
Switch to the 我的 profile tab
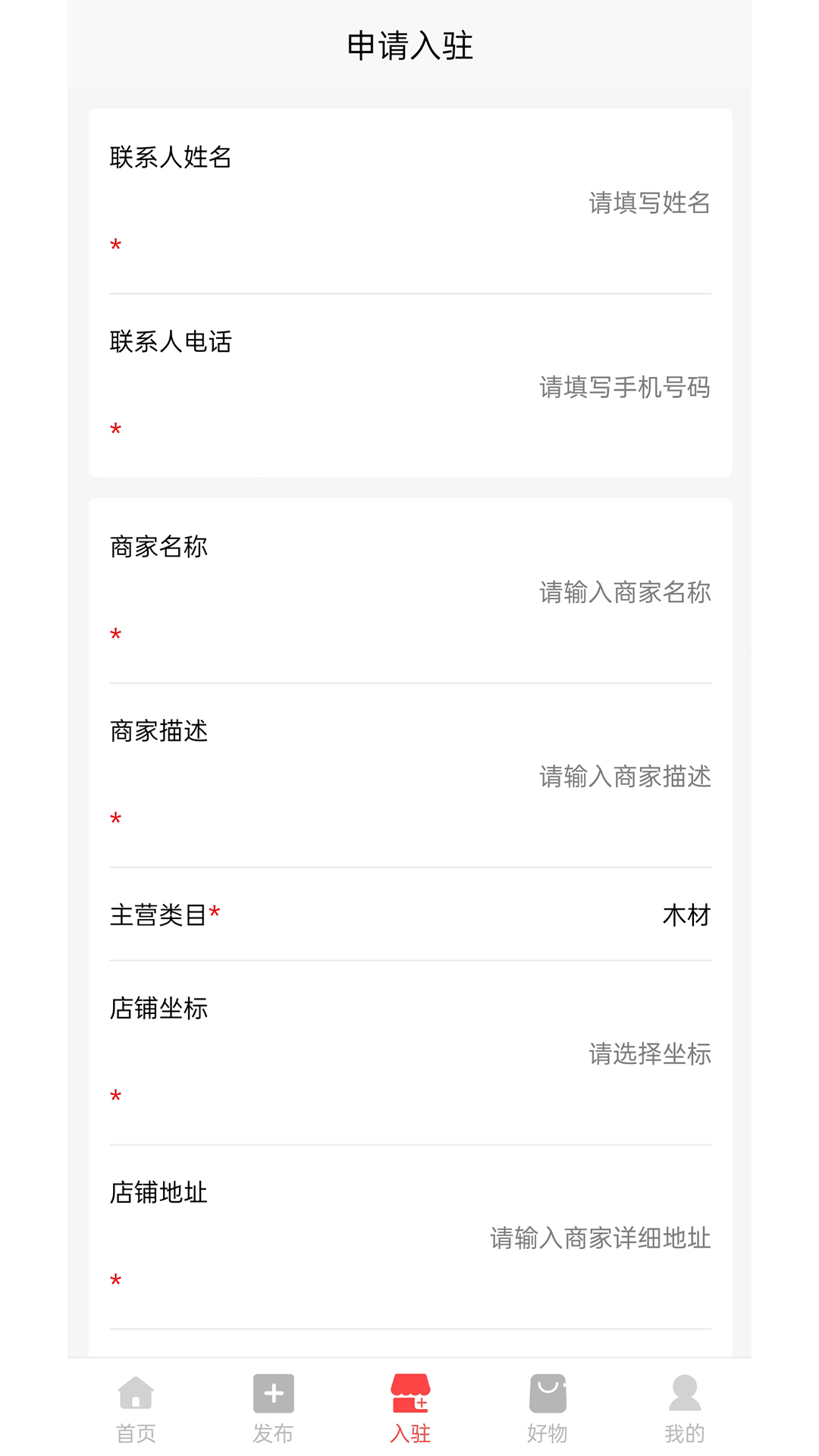tap(684, 1407)
